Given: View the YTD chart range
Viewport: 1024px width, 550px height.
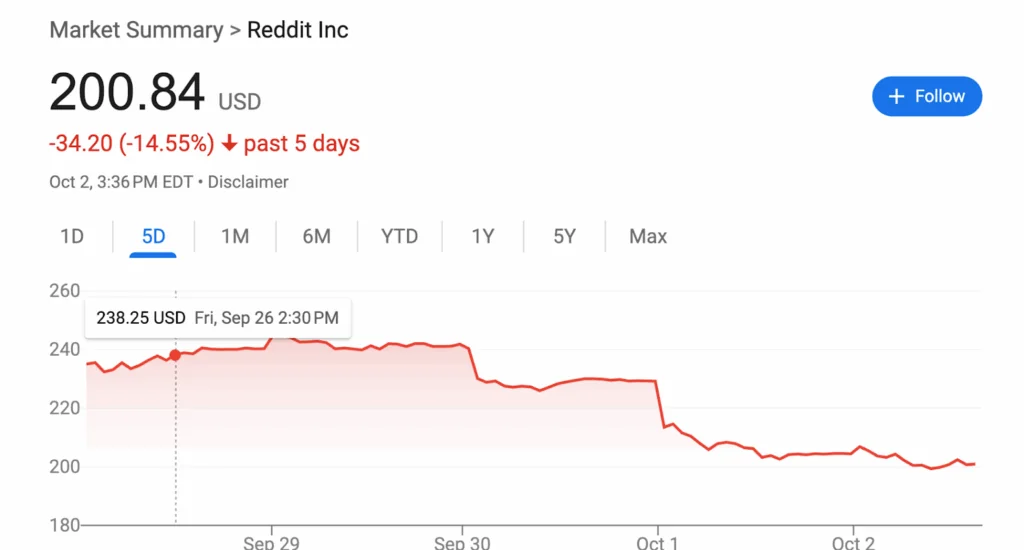Looking at the screenshot, I should [x=399, y=237].
